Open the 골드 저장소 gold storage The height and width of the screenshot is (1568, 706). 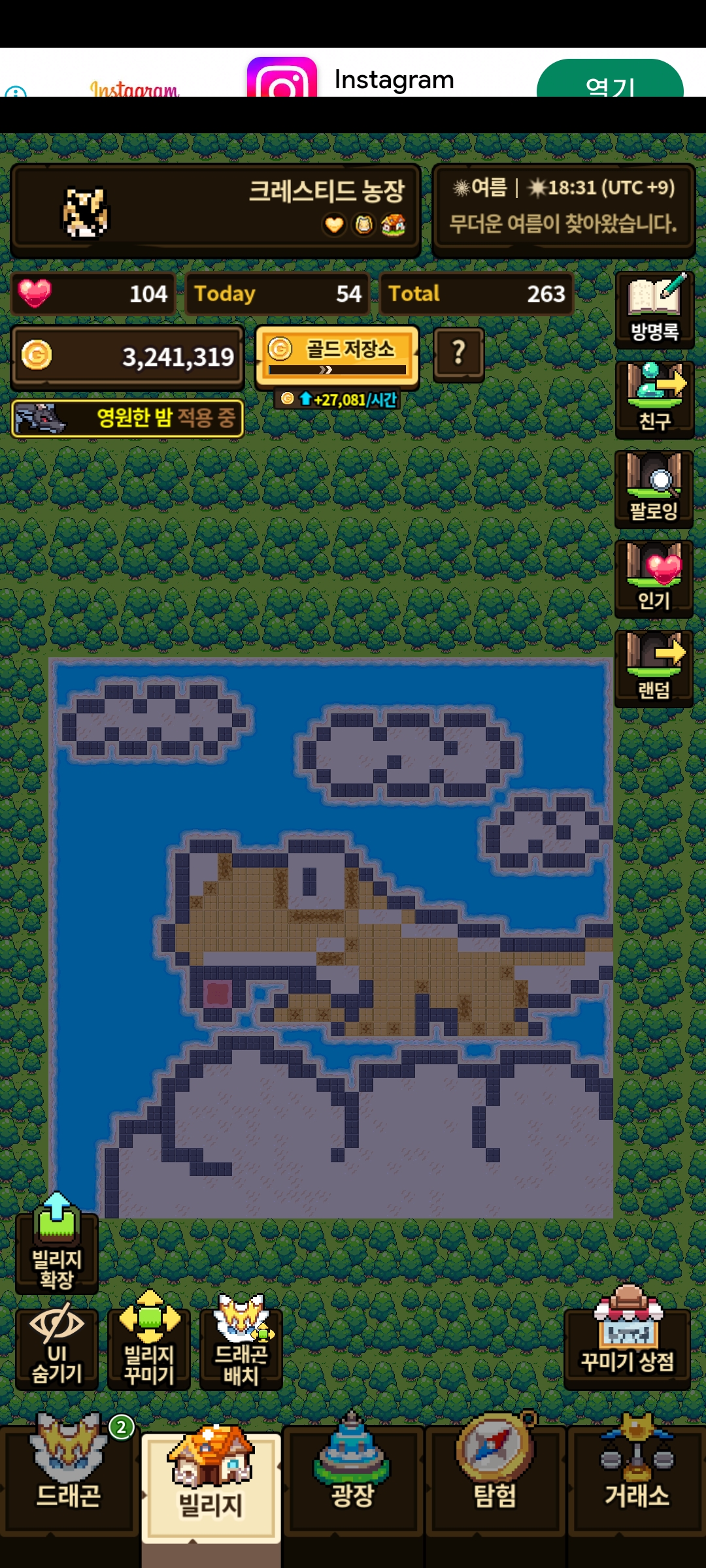[337, 356]
